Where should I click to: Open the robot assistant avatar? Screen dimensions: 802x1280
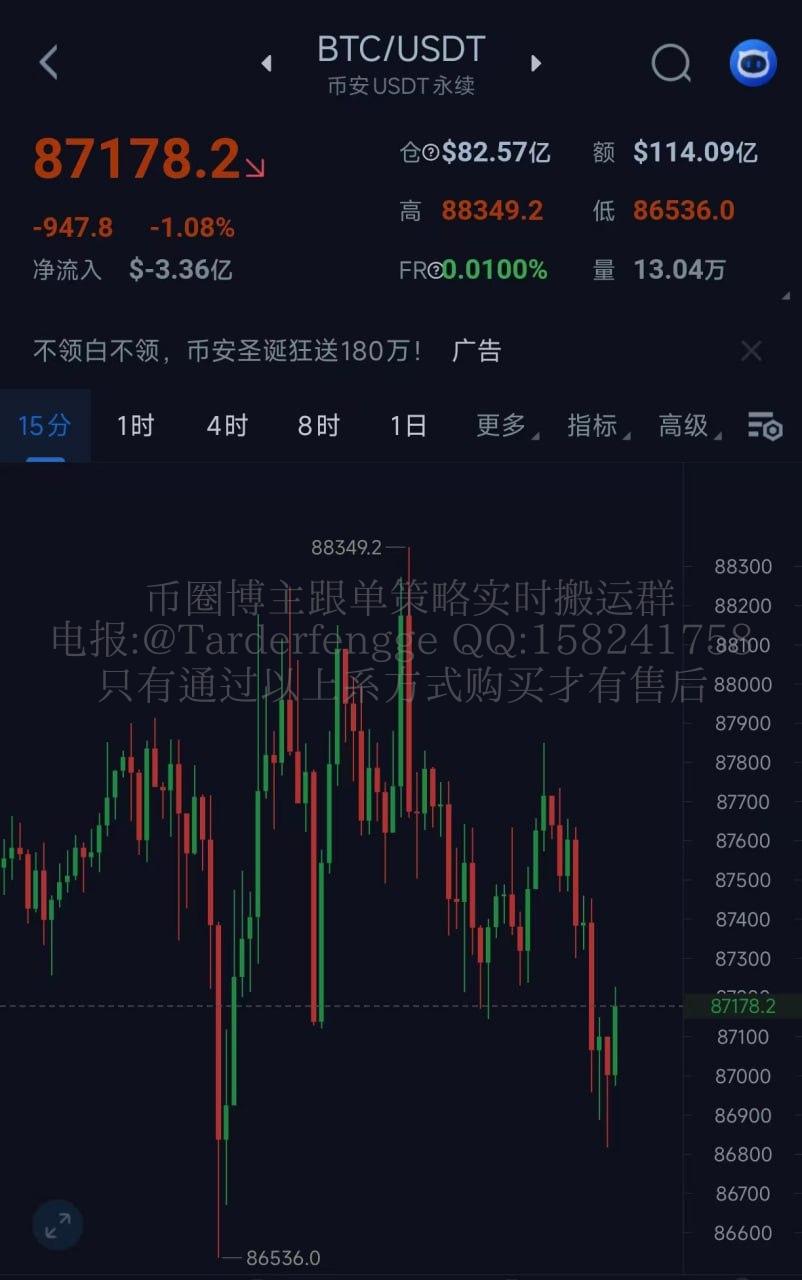tap(753, 63)
